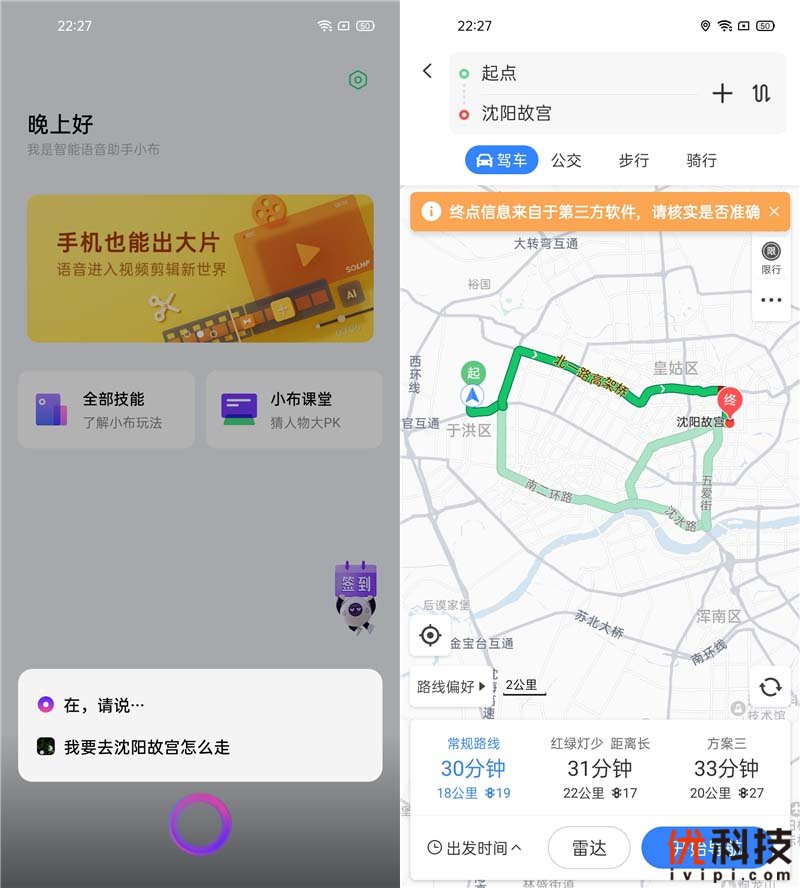
Task: Switch to the 骑行 cycling tab
Action: point(702,160)
